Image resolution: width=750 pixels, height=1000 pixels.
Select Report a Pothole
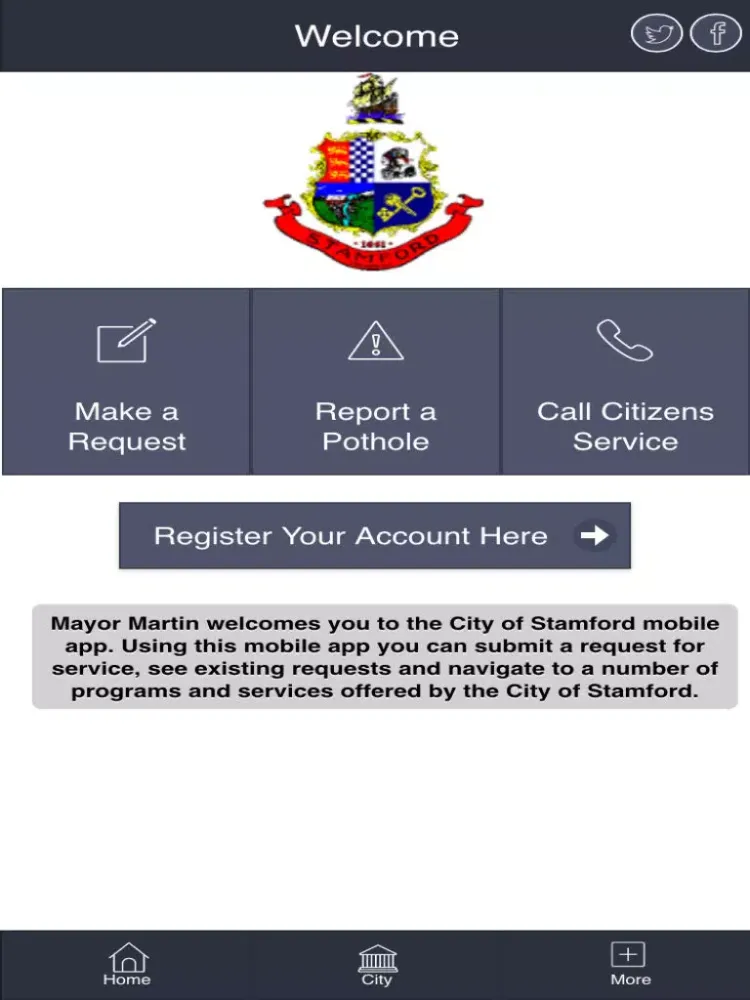376,381
